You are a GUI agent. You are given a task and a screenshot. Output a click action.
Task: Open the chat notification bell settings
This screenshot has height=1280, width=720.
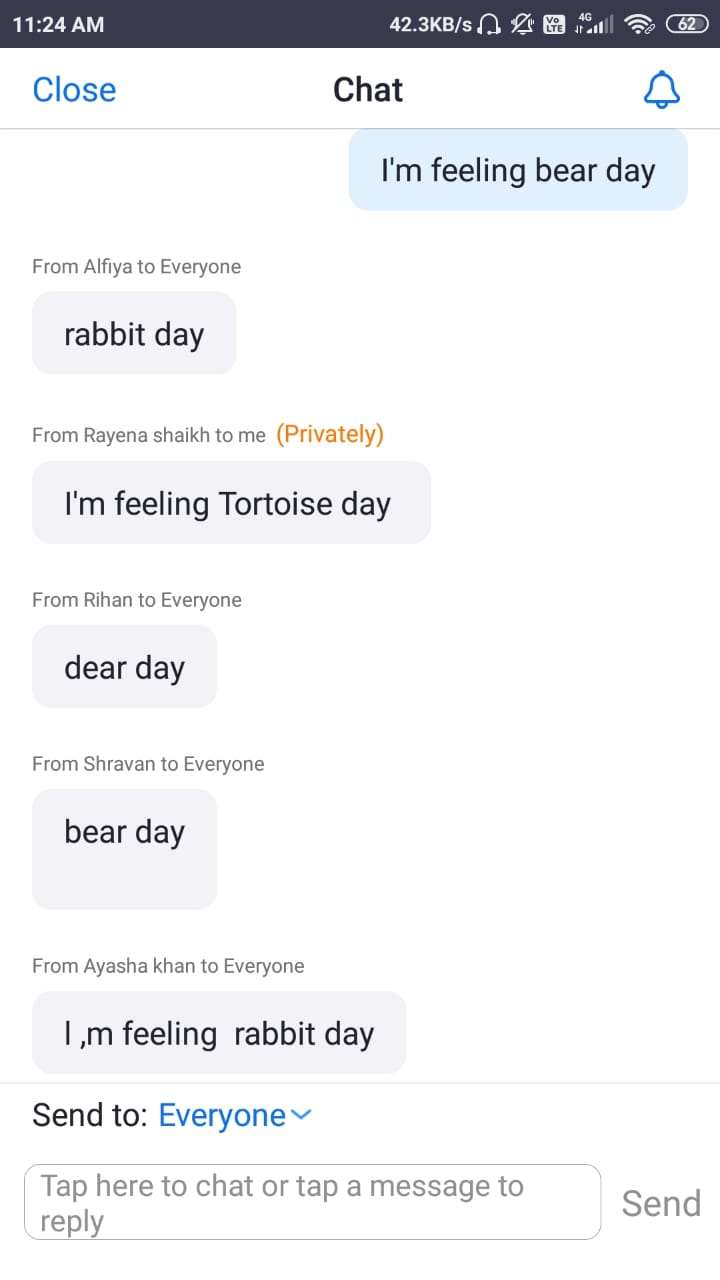(x=661, y=90)
